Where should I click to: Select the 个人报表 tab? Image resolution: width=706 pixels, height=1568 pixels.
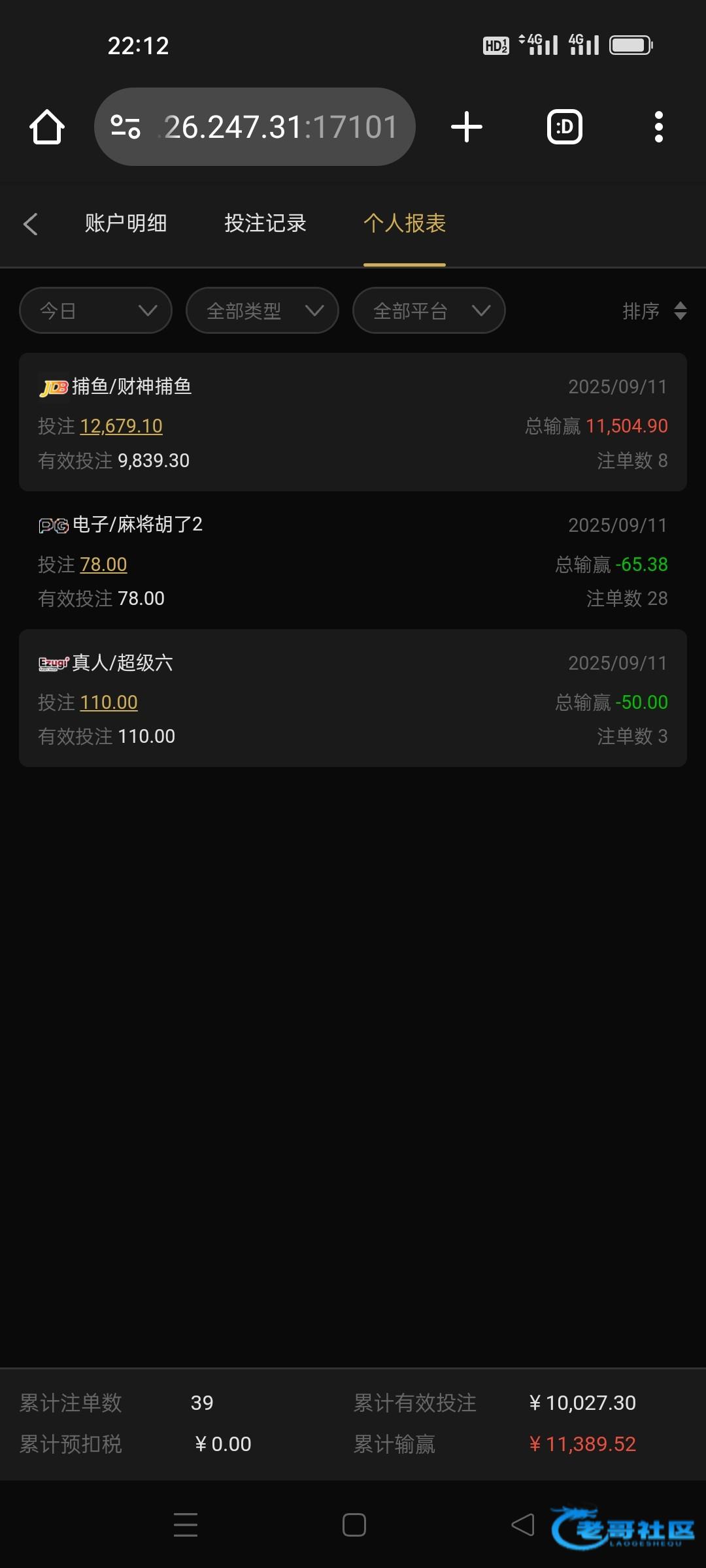[405, 224]
